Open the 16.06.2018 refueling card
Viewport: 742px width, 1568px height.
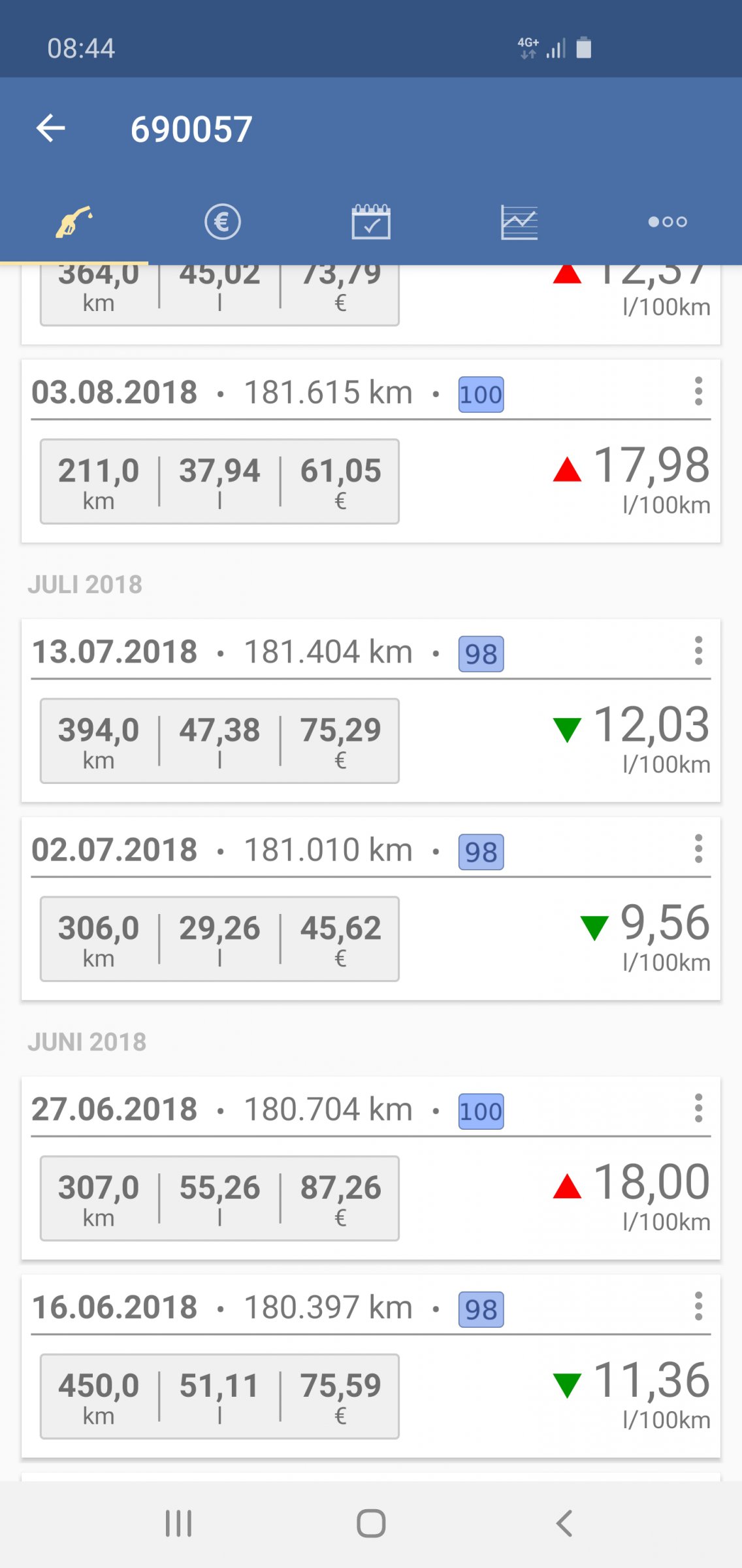point(371,1366)
